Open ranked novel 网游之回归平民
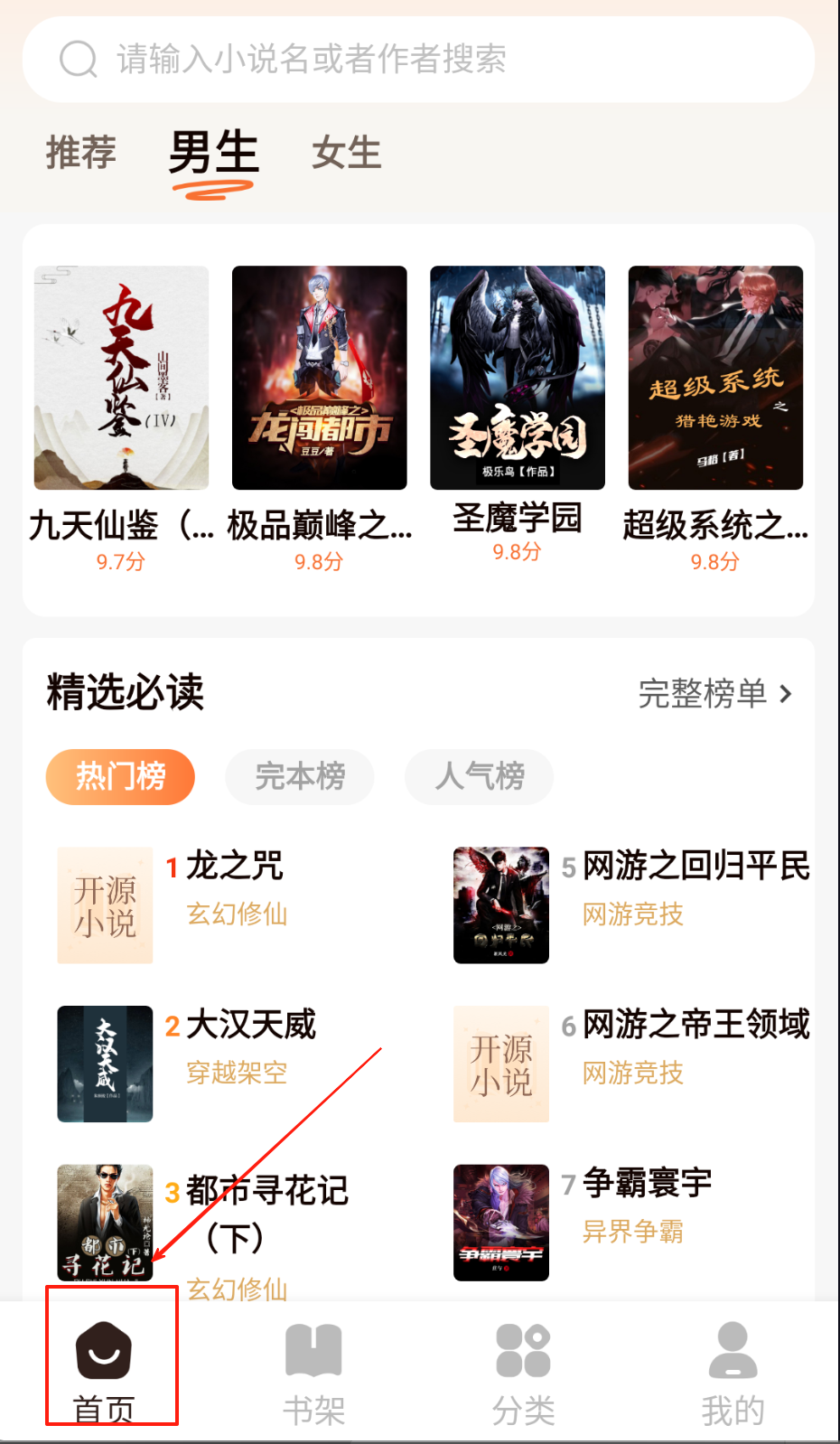 point(695,866)
